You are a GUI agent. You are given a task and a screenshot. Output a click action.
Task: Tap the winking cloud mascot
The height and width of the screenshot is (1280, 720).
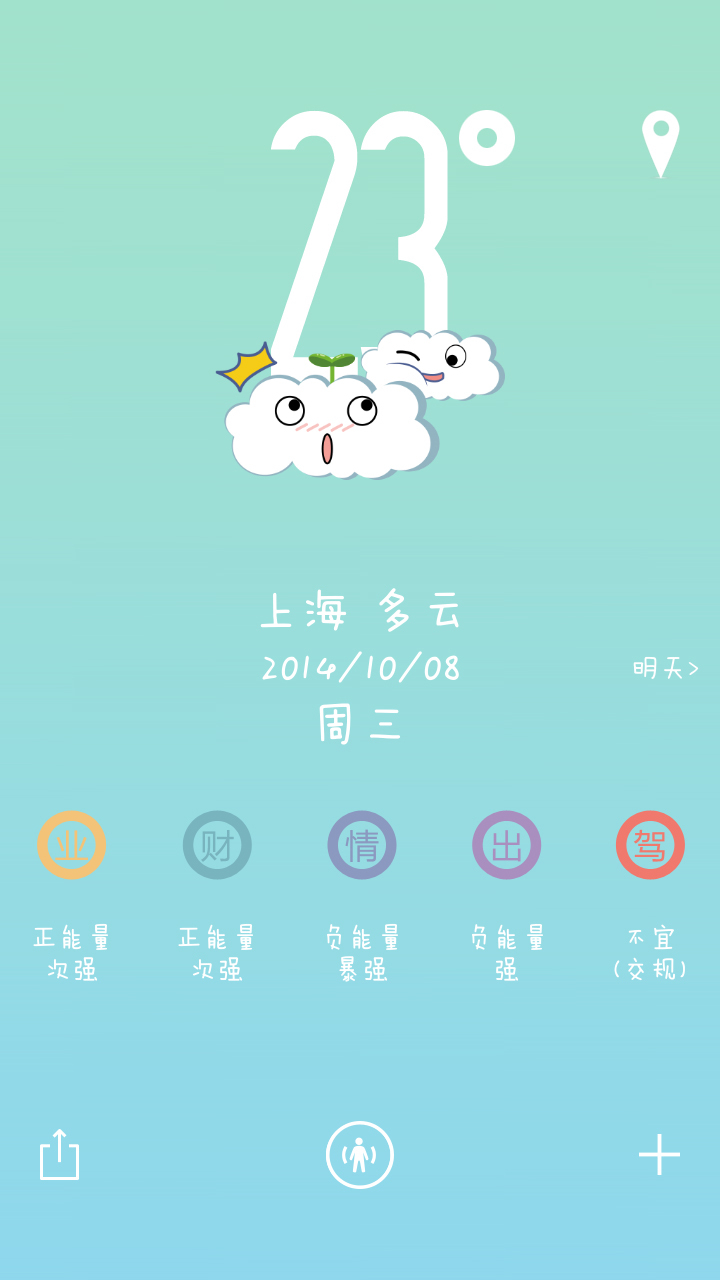click(430, 365)
